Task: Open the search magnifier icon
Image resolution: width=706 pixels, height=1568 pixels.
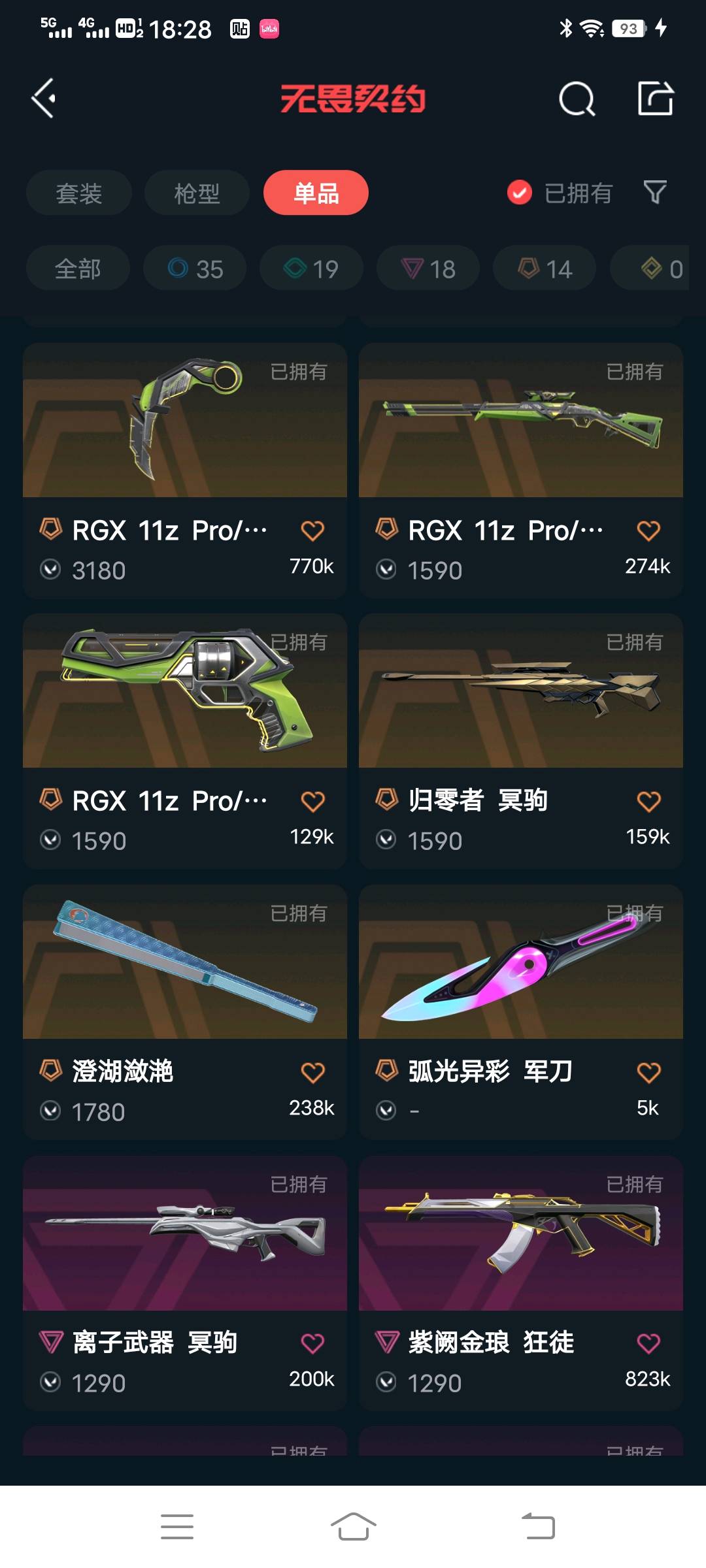Action: point(577,99)
